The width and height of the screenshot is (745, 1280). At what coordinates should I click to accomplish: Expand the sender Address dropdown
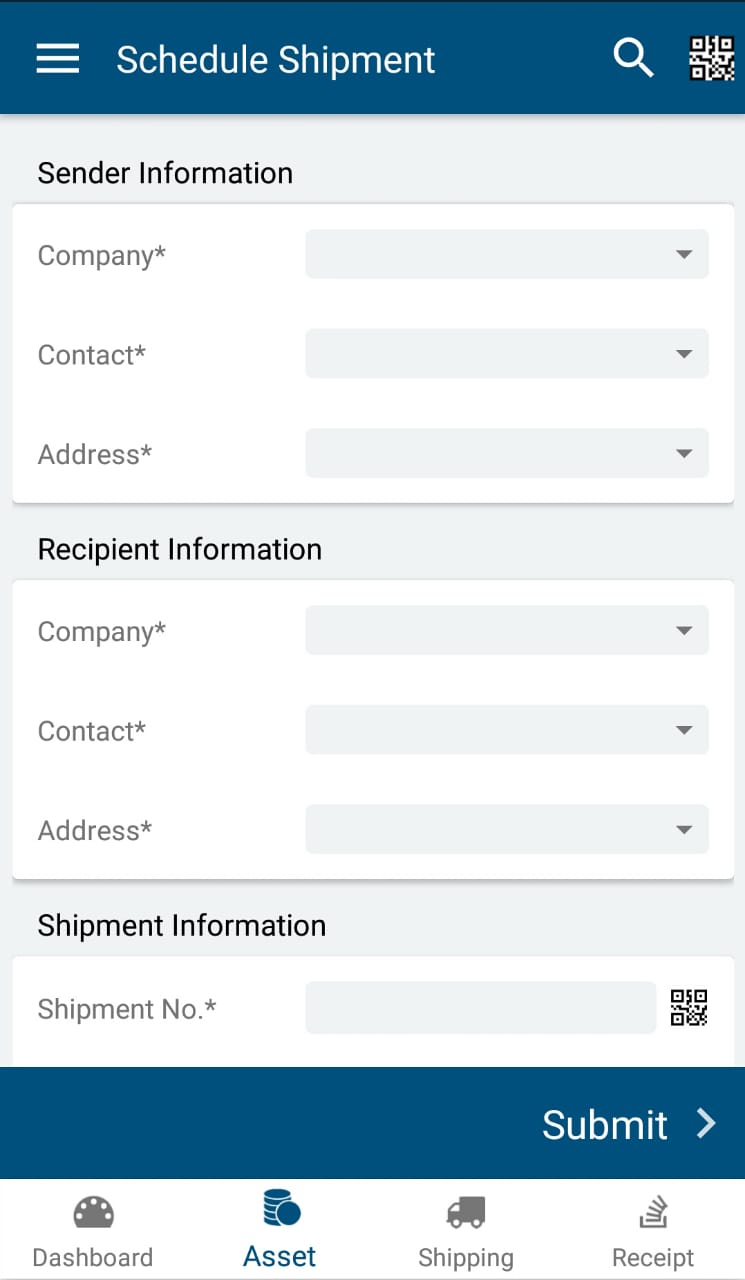[x=506, y=453]
